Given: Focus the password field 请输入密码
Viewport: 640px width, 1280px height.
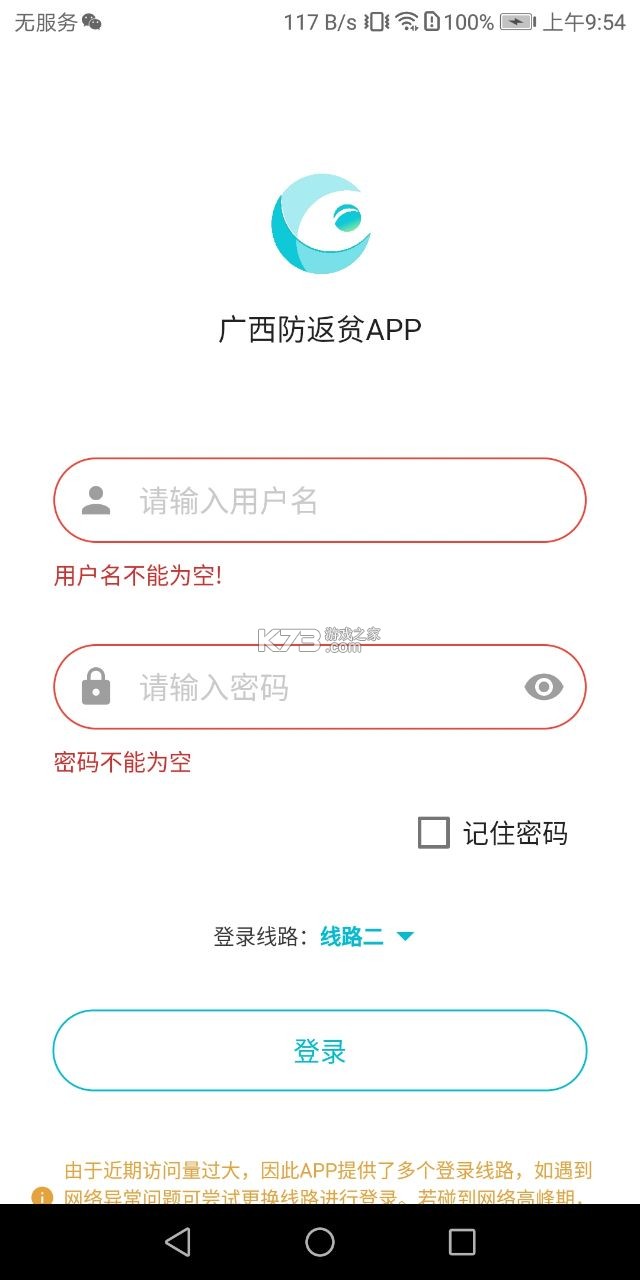Looking at the screenshot, I should coord(320,688).
